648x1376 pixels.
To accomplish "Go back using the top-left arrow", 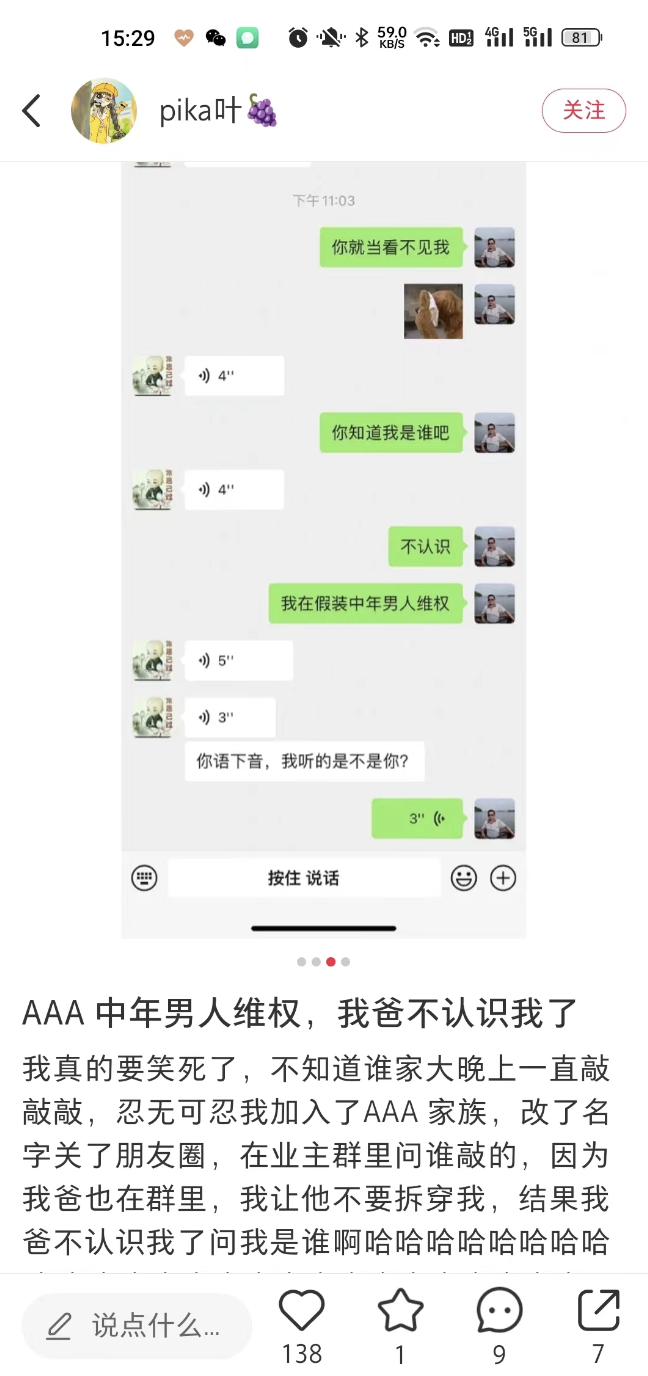I will (x=32, y=111).
